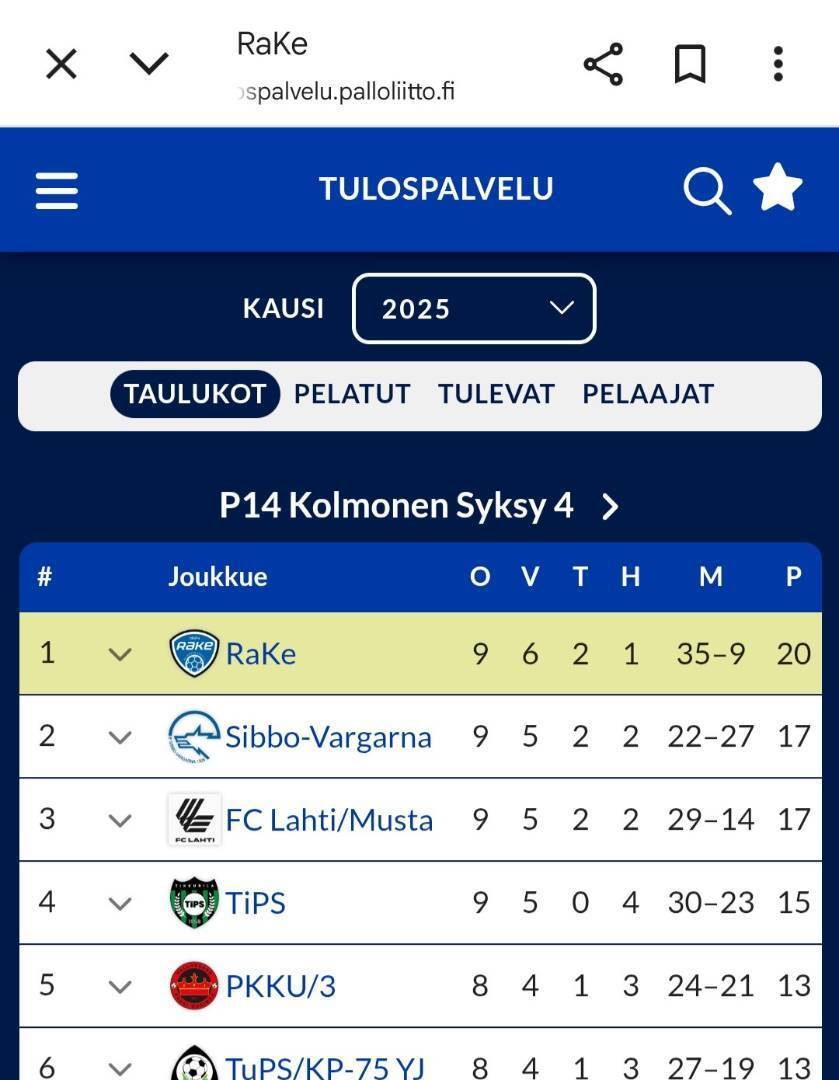Open Tulospalvelu search
This screenshot has height=1080, width=839.
(706, 189)
